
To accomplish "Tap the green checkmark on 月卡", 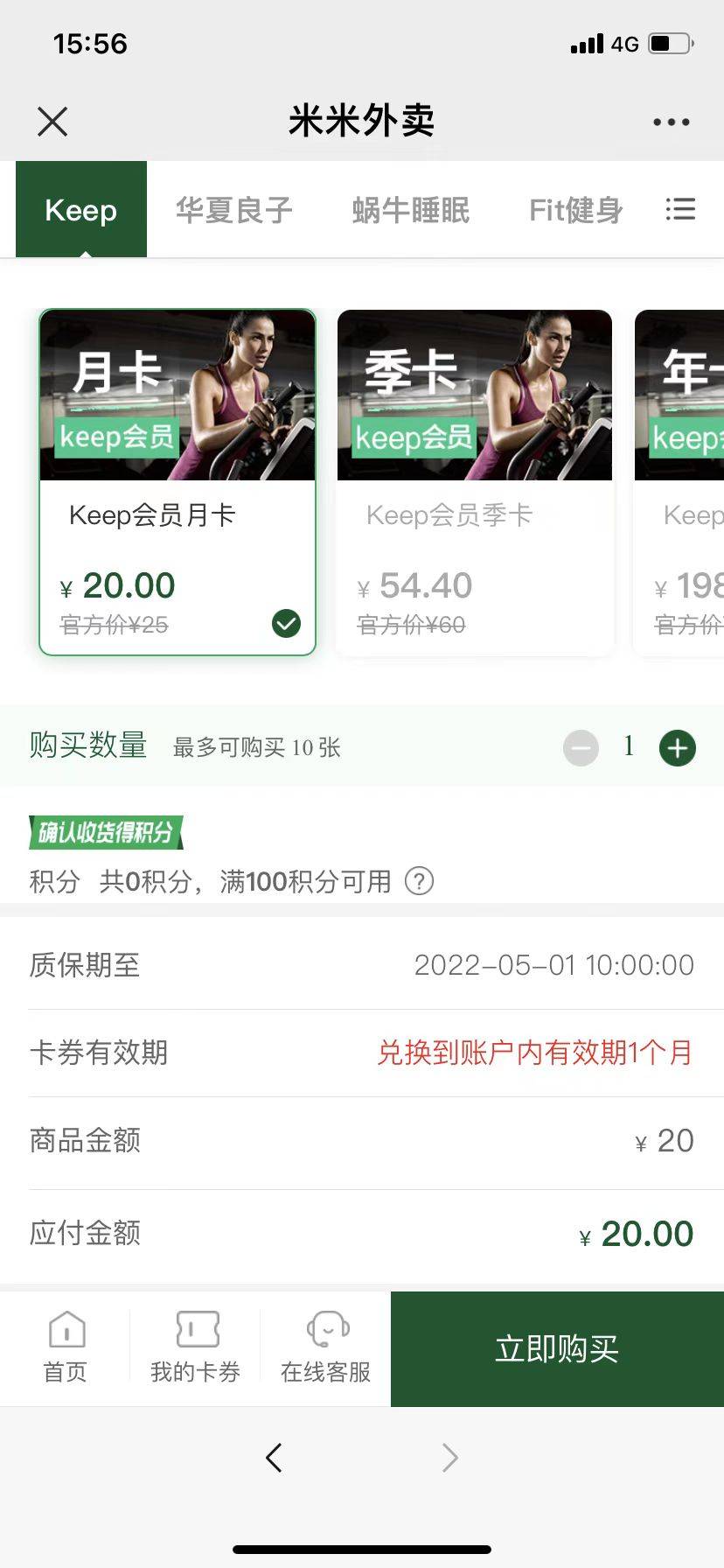I will coord(284,622).
